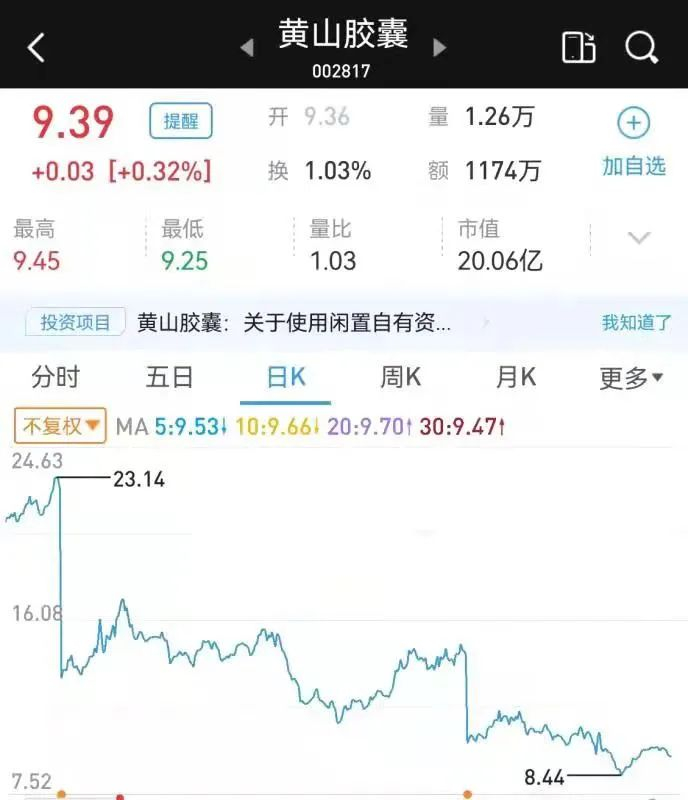The height and width of the screenshot is (800, 688).
Task: Go back using the top-left arrow
Action: point(37,47)
